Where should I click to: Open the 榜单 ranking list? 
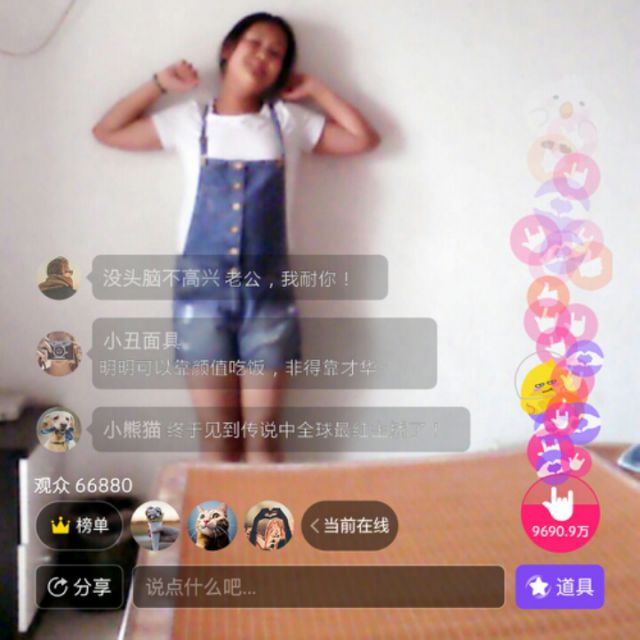tap(79, 526)
